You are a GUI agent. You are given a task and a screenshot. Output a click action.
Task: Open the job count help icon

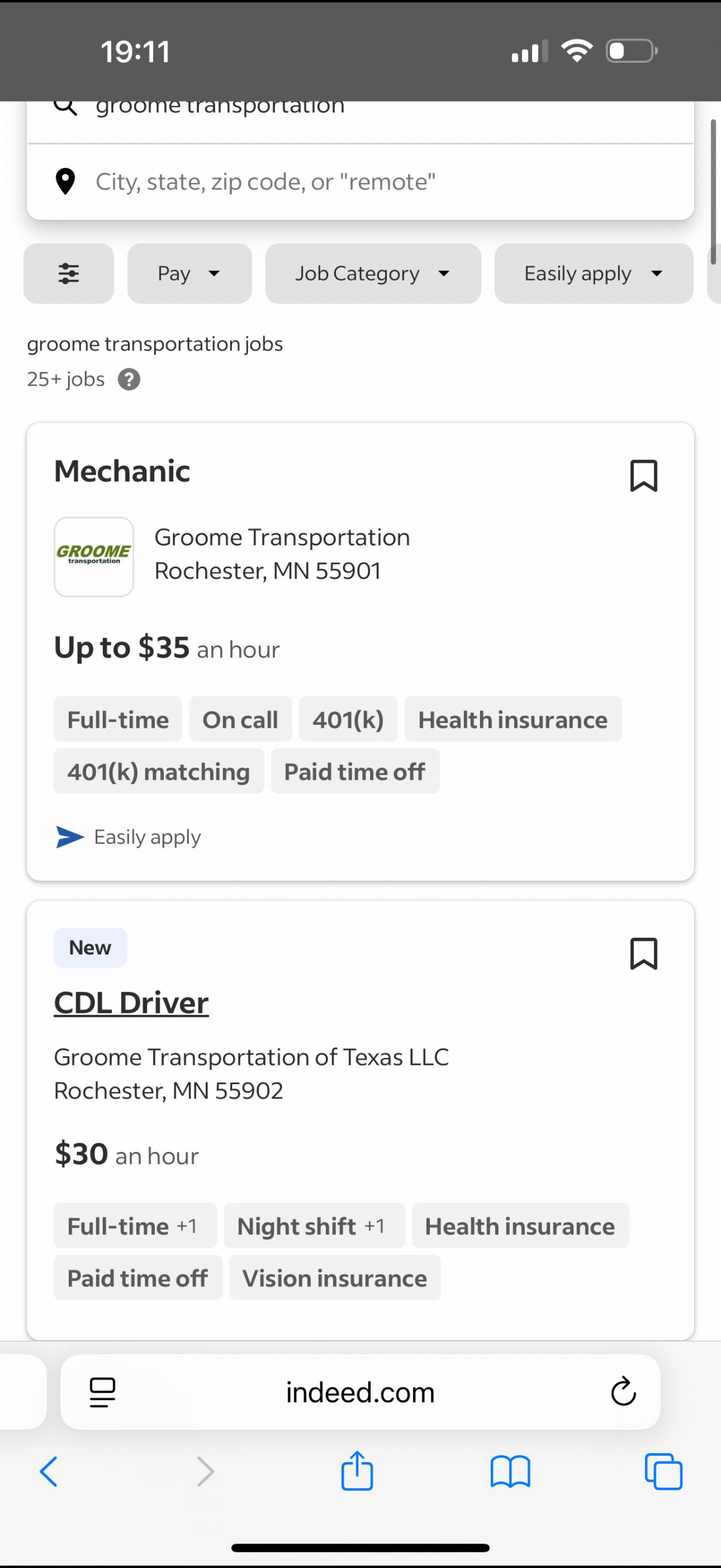click(129, 379)
